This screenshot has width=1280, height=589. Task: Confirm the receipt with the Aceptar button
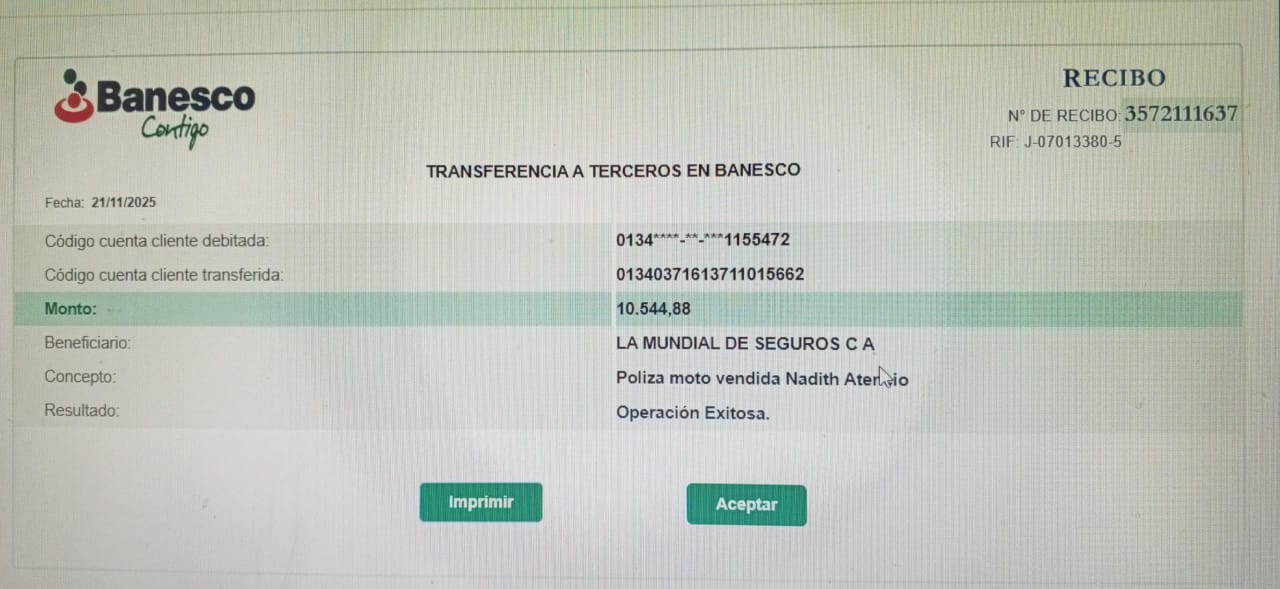746,504
